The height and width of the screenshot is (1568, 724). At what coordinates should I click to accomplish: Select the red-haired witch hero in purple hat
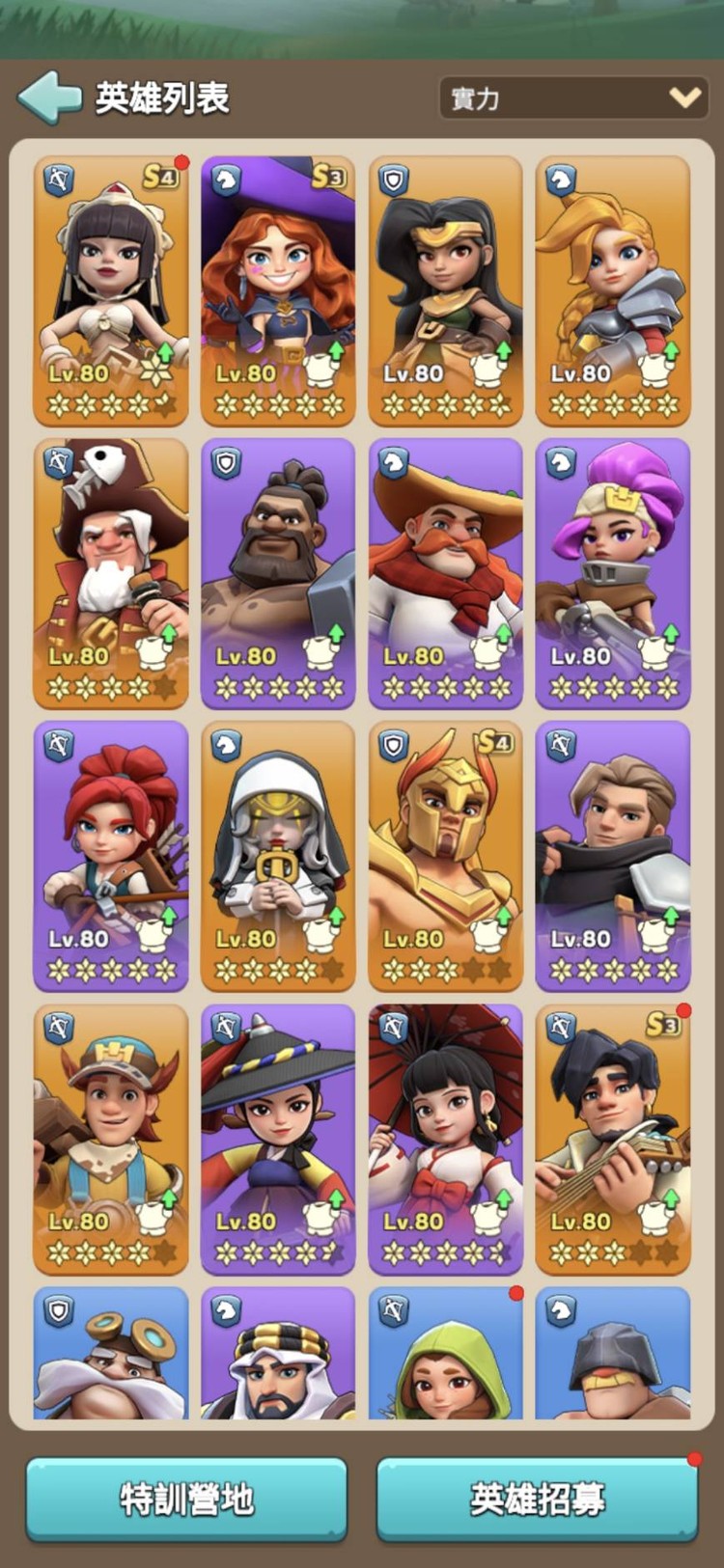coord(278,289)
